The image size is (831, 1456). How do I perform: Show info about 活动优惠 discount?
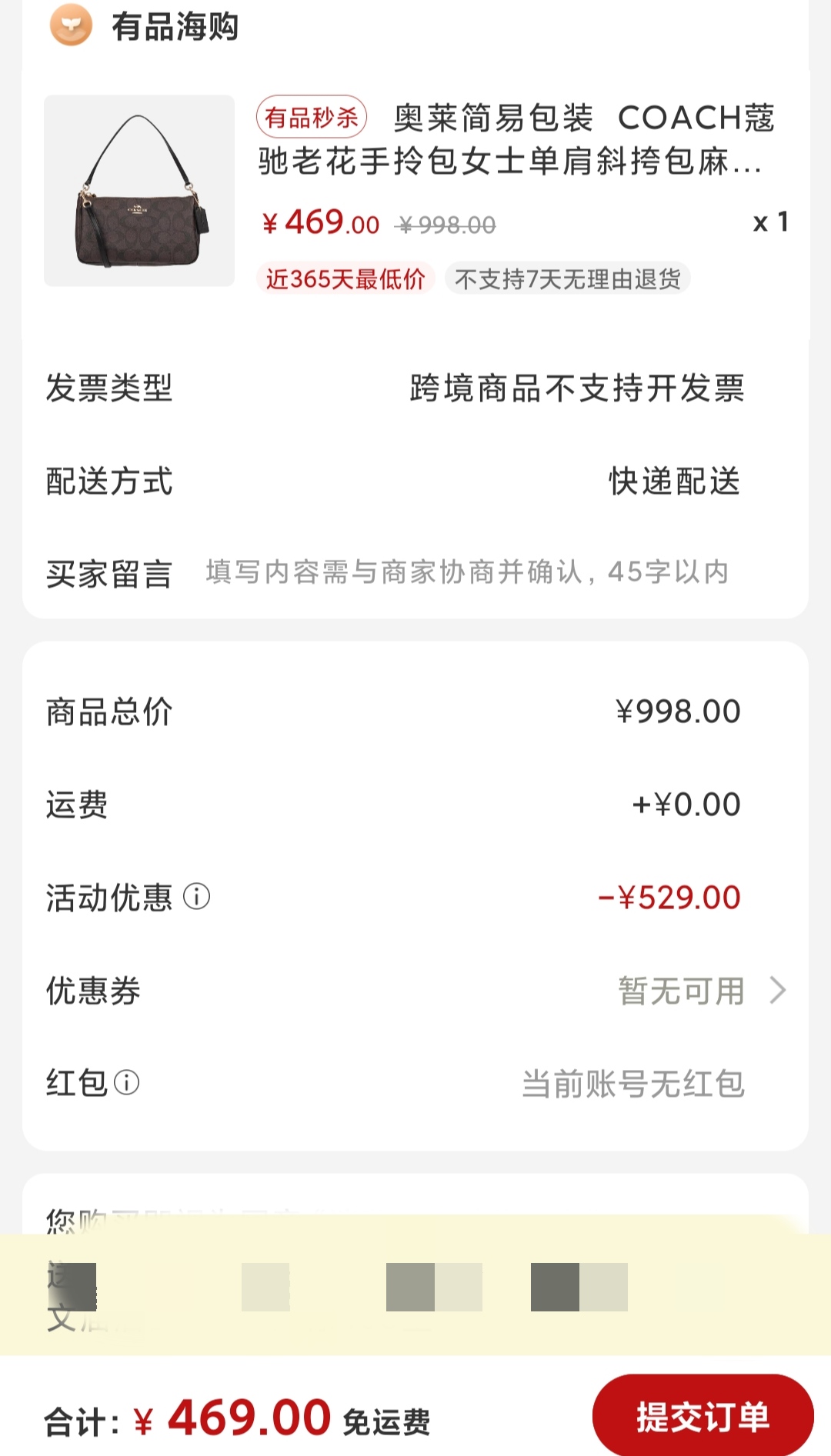(197, 897)
